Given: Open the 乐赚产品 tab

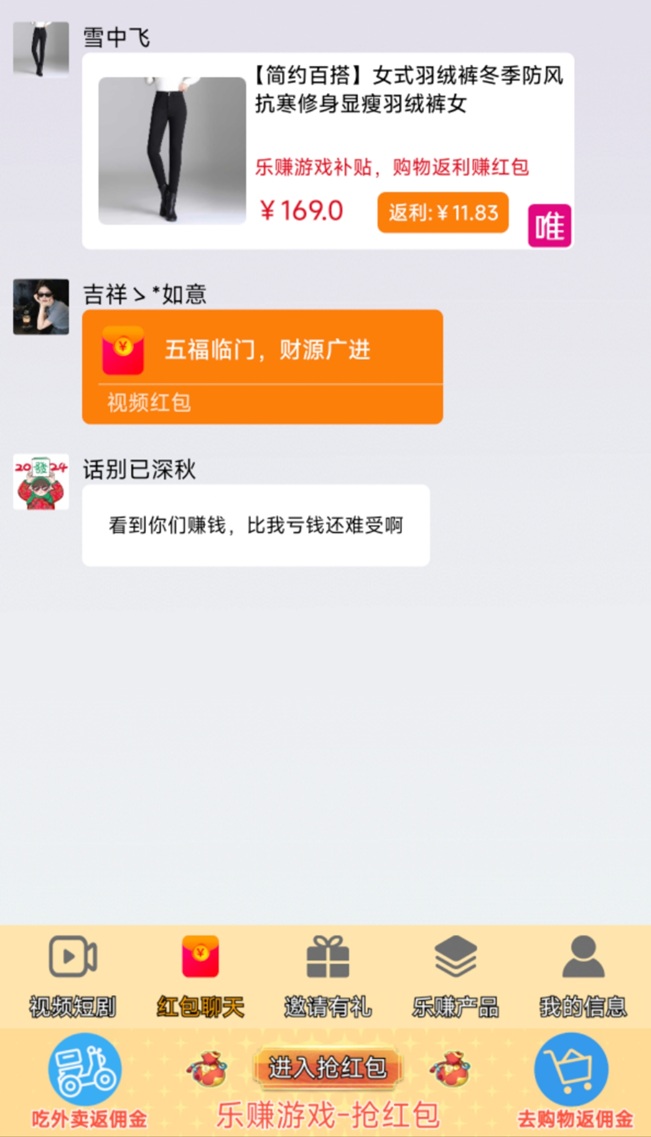Looking at the screenshot, I should (x=455, y=977).
